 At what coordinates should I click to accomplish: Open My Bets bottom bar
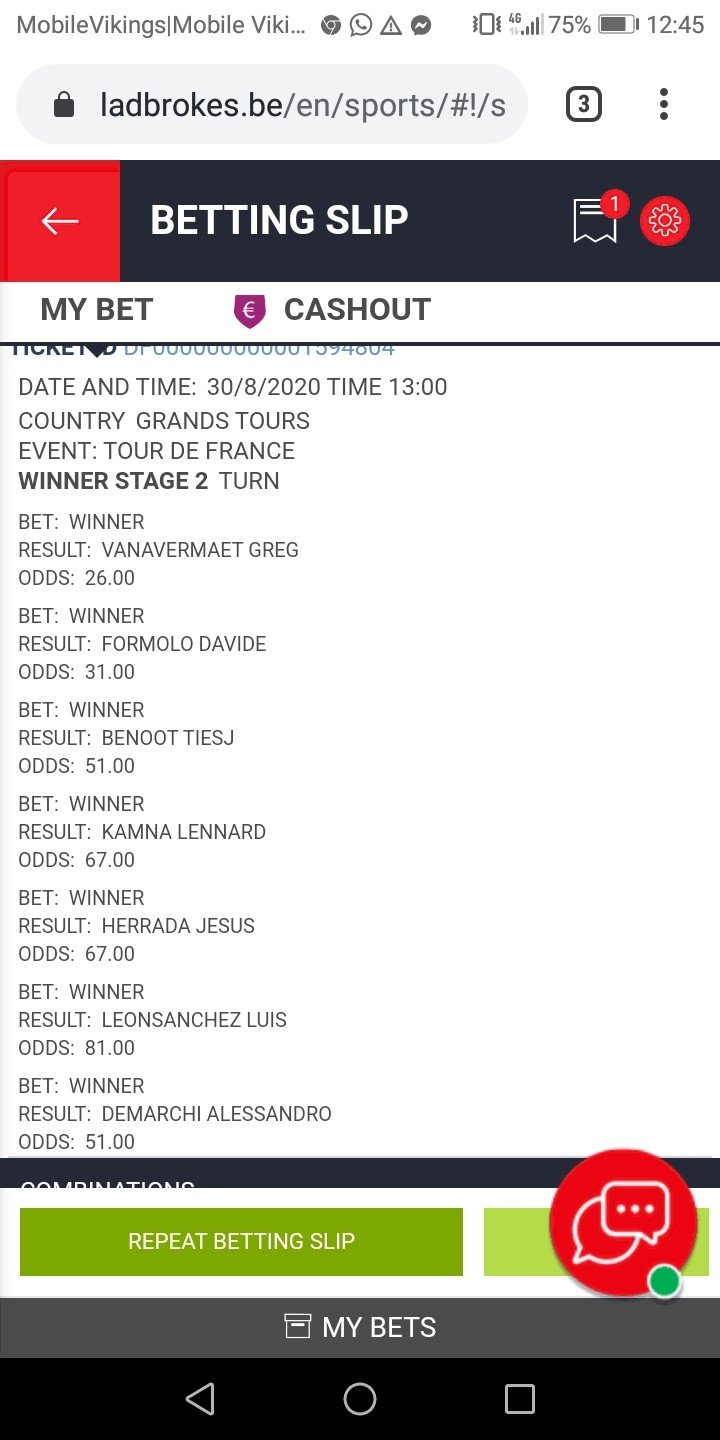[360, 1327]
